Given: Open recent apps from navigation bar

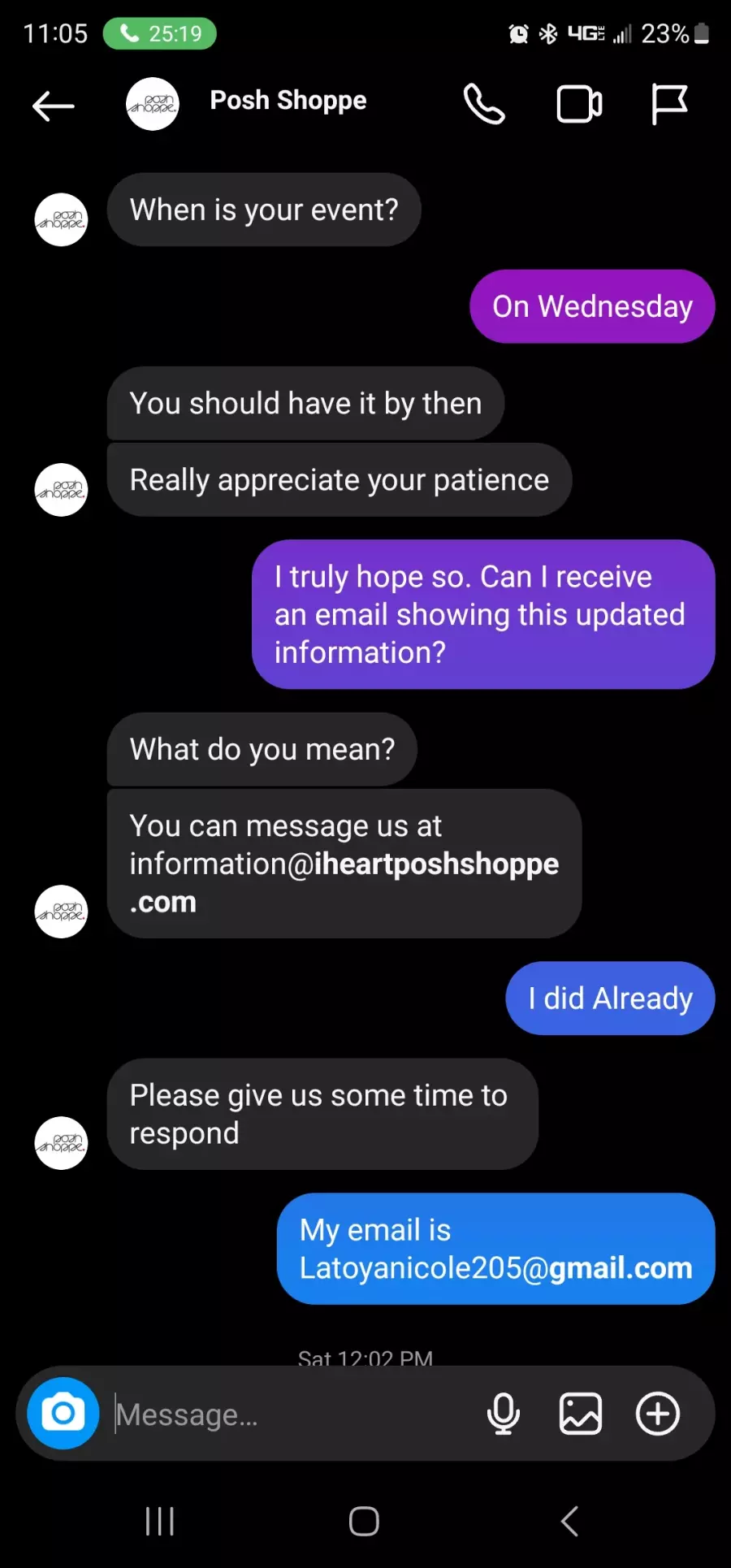Looking at the screenshot, I should (x=160, y=1521).
